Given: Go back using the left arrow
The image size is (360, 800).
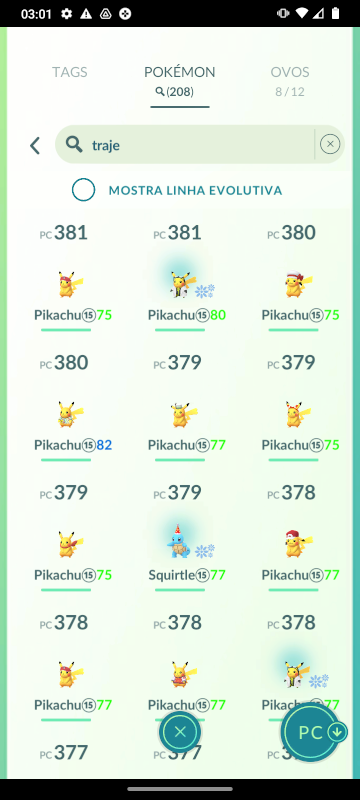Looking at the screenshot, I should pyautogui.click(x=35, y=145).
